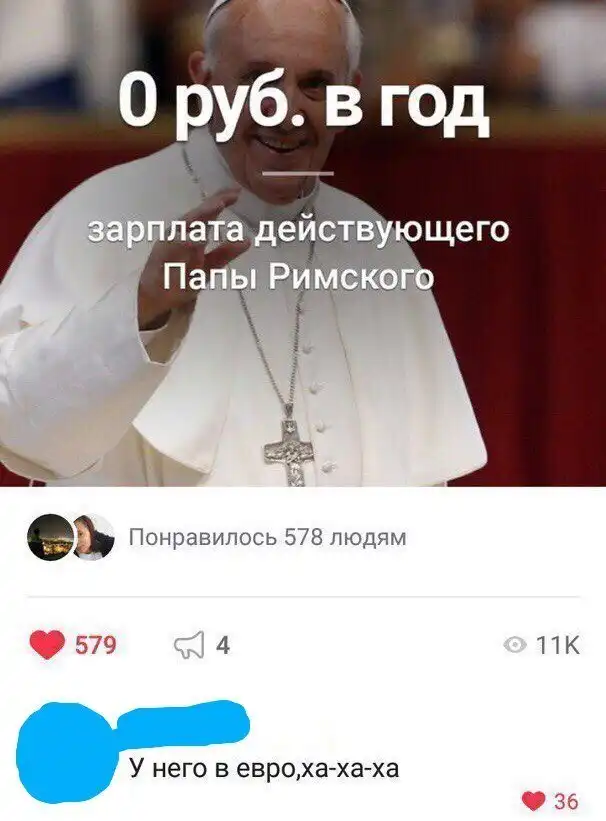The height and width of the screenshot is (821, 606).
Task: Like the post with the heart icon
Action: click(47, 645)
